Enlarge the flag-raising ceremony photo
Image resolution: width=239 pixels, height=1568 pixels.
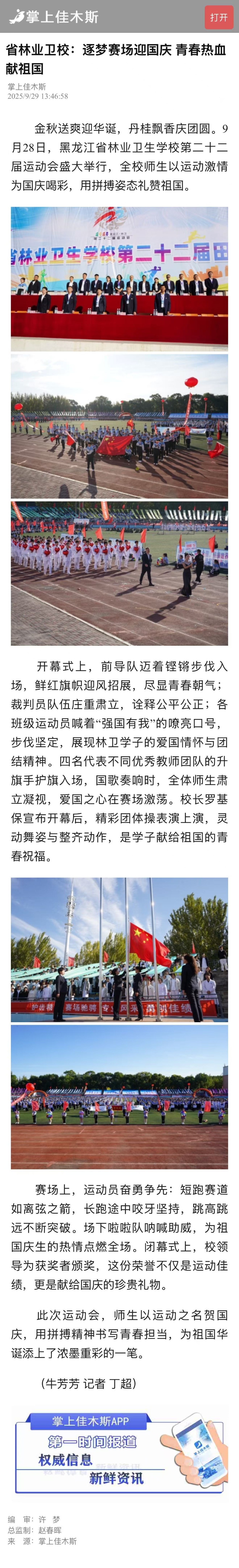119,949
